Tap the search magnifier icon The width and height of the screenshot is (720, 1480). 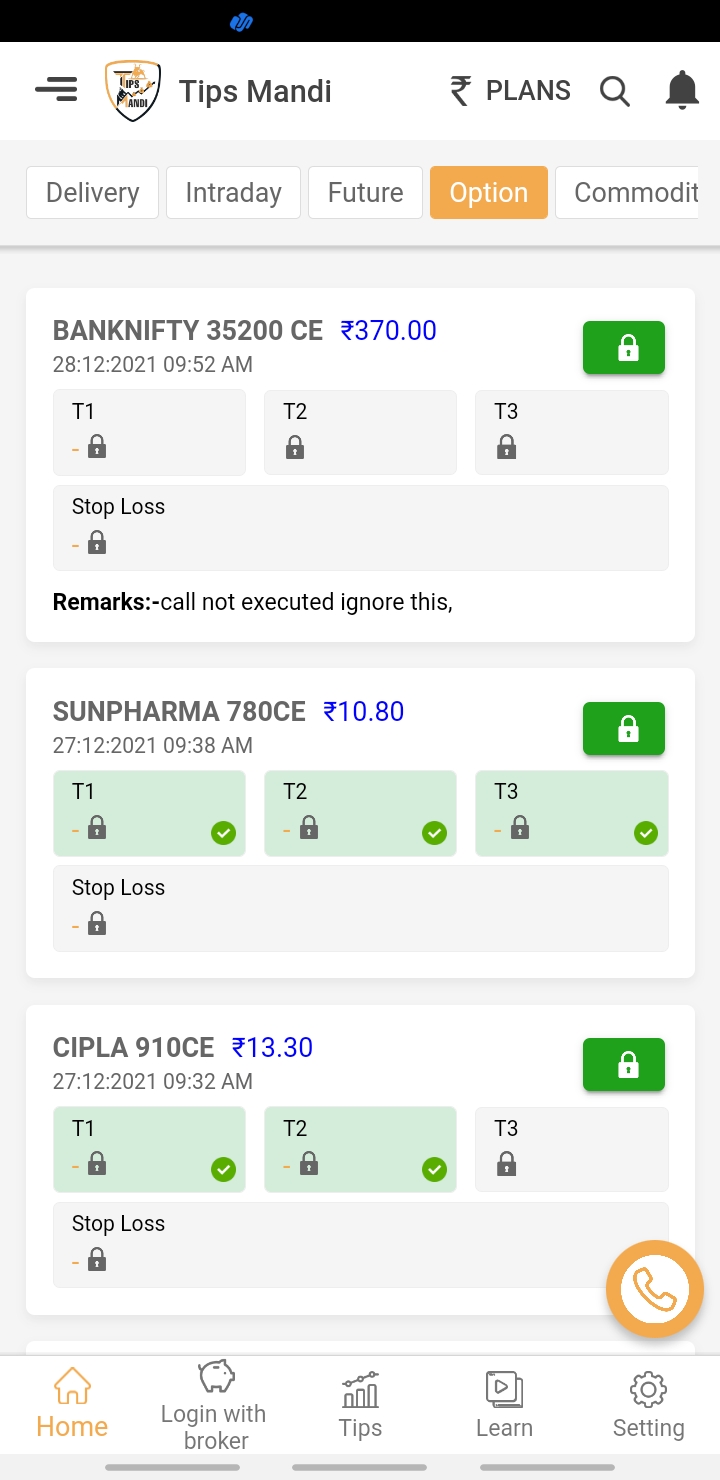(614, 91)
